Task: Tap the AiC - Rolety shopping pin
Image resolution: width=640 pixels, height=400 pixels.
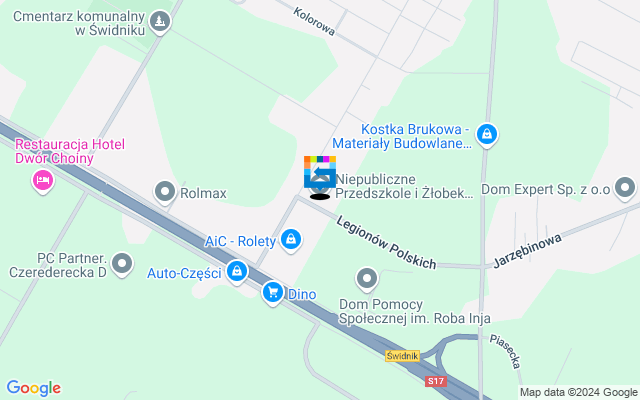Action: pos(290,239)
